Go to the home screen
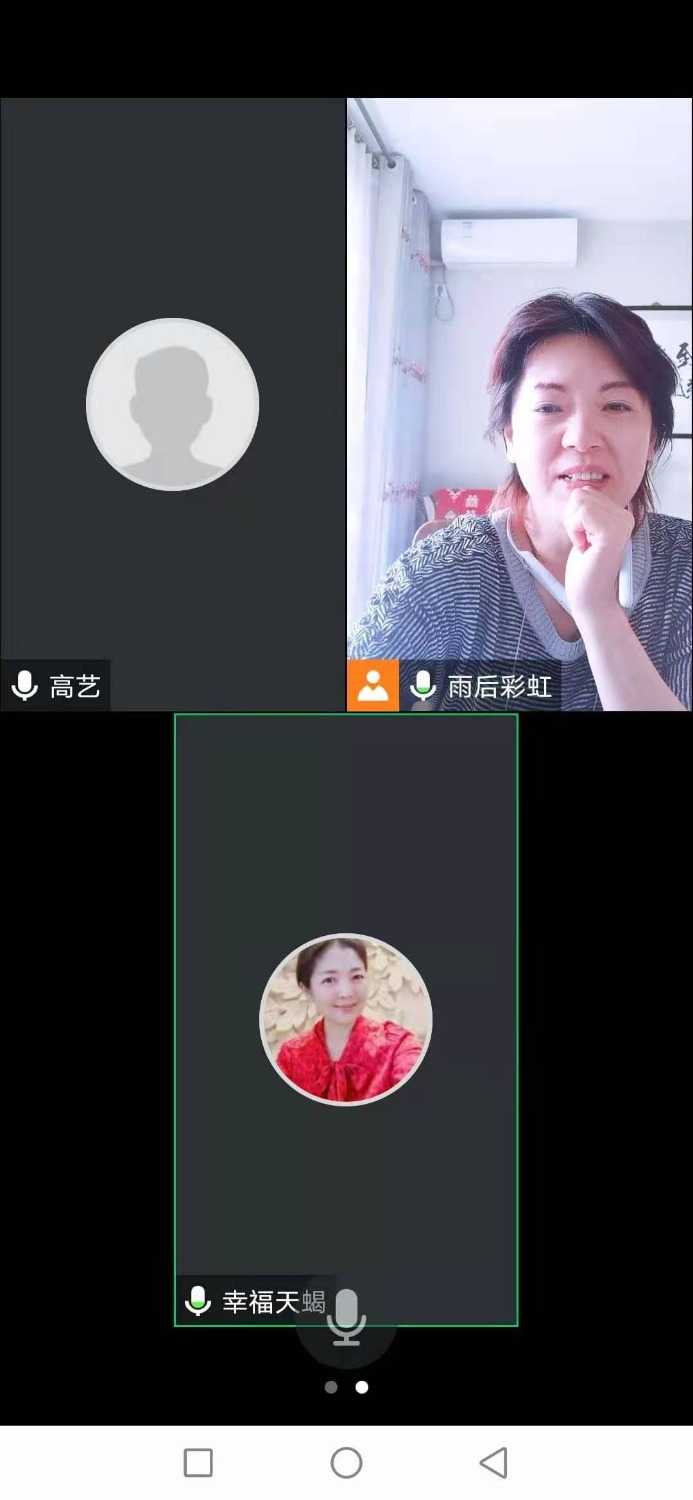The image size is (693, 1500). pos(346,1462)
